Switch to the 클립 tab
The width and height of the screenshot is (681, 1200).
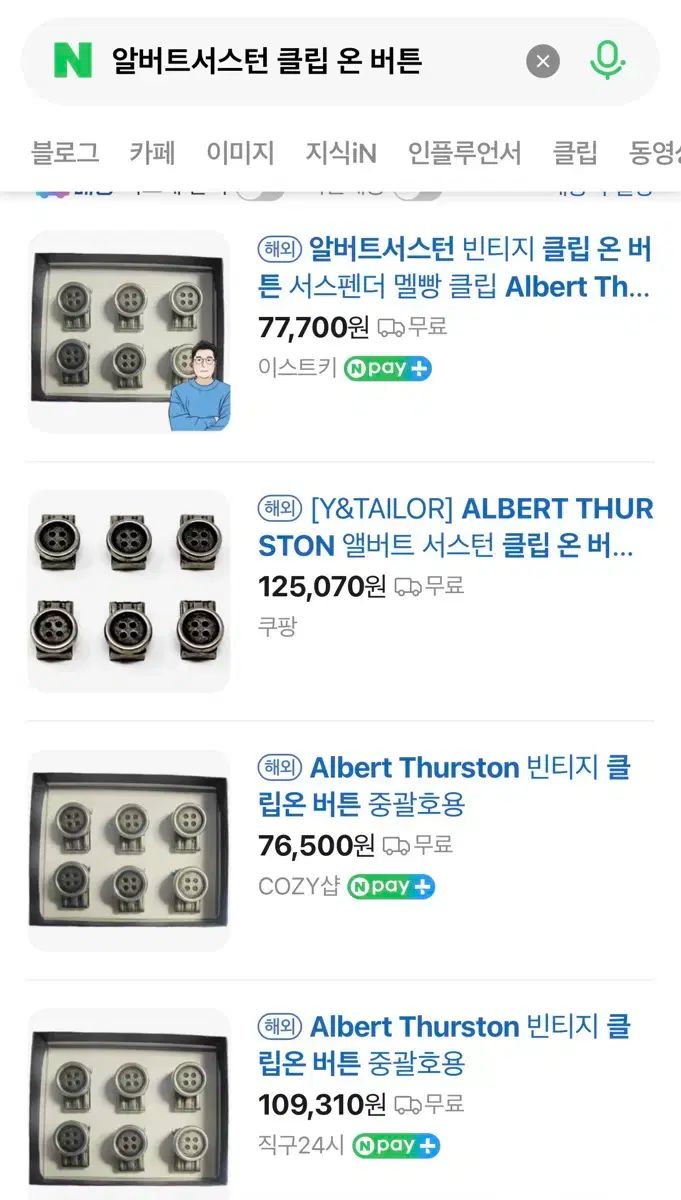[575, 153]
